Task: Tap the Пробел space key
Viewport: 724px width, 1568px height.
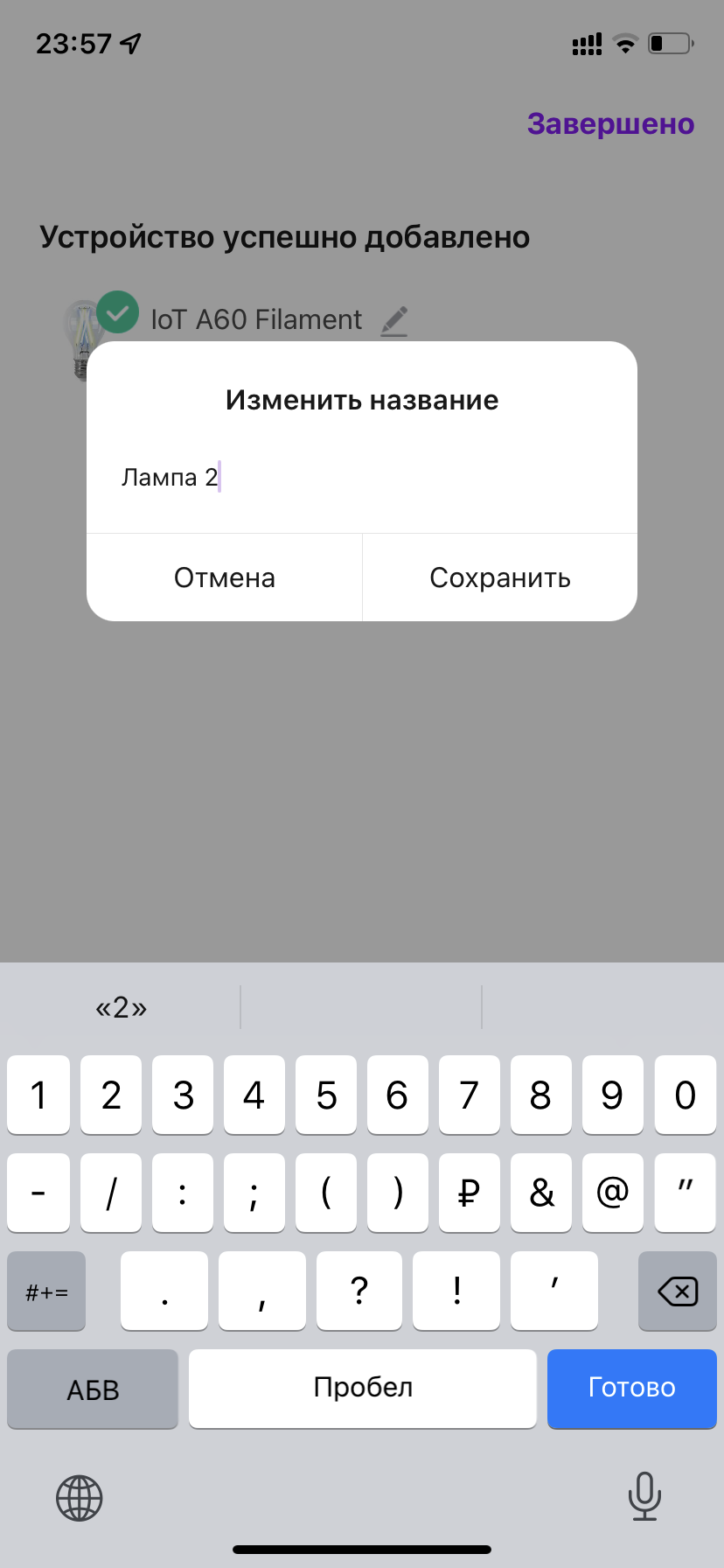Action: pyautogui.click(x=362, y=1388)
